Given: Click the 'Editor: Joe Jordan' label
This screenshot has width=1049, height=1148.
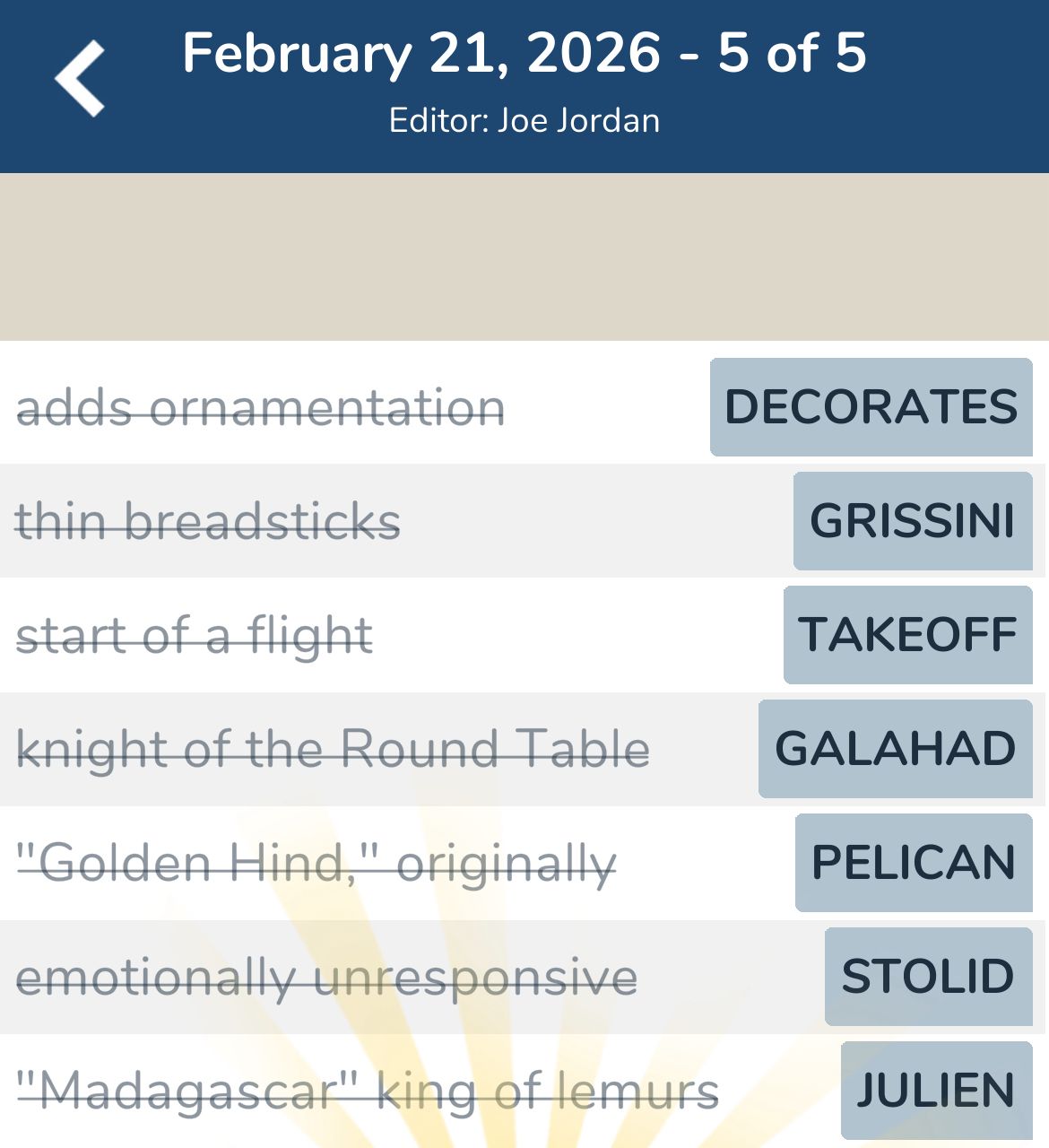Looking at the screenshot, I should coord(524,119).
